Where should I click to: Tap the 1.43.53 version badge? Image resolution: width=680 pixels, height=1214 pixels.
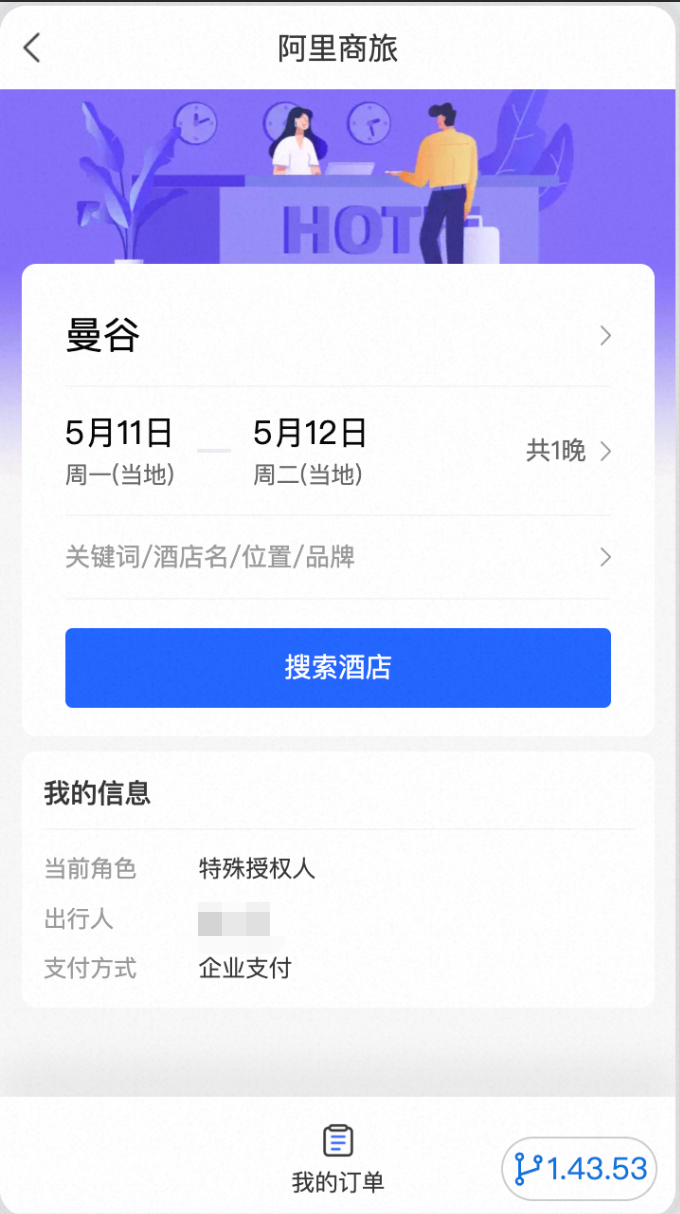coord(580,1168)
